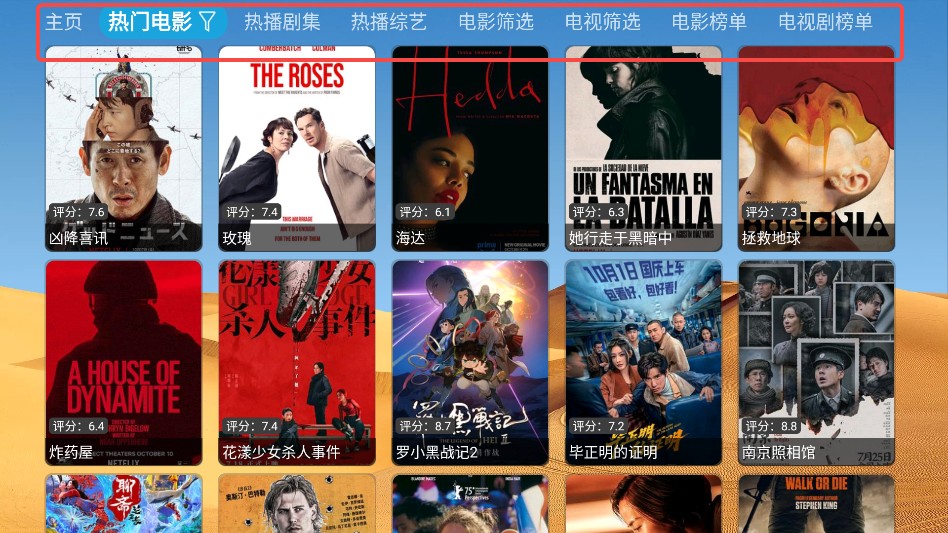The image size is (948, 533).
Task: Open the movie 凶降喜讯
Action: click(123, 148)
